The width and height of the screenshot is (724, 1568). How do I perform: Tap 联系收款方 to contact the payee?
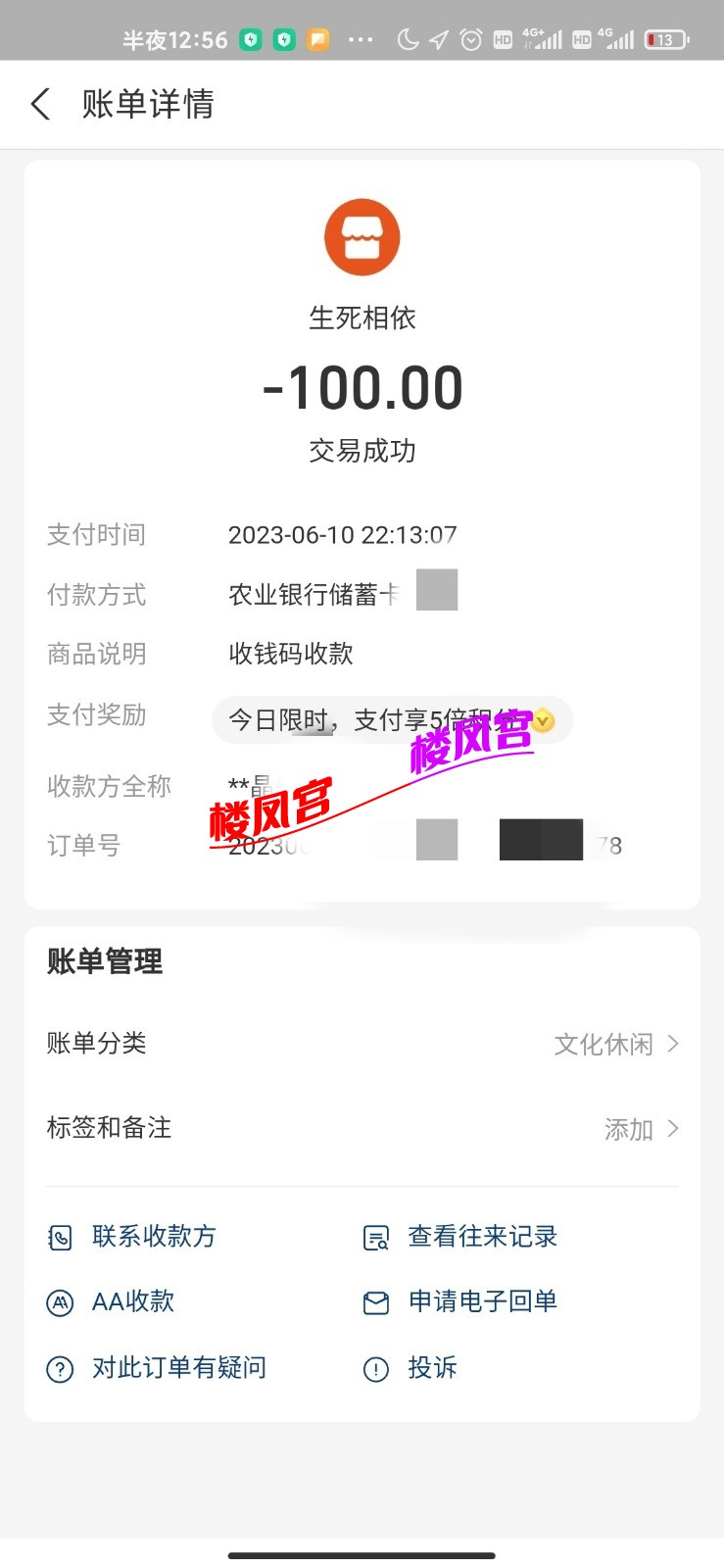pos(133,1237)
